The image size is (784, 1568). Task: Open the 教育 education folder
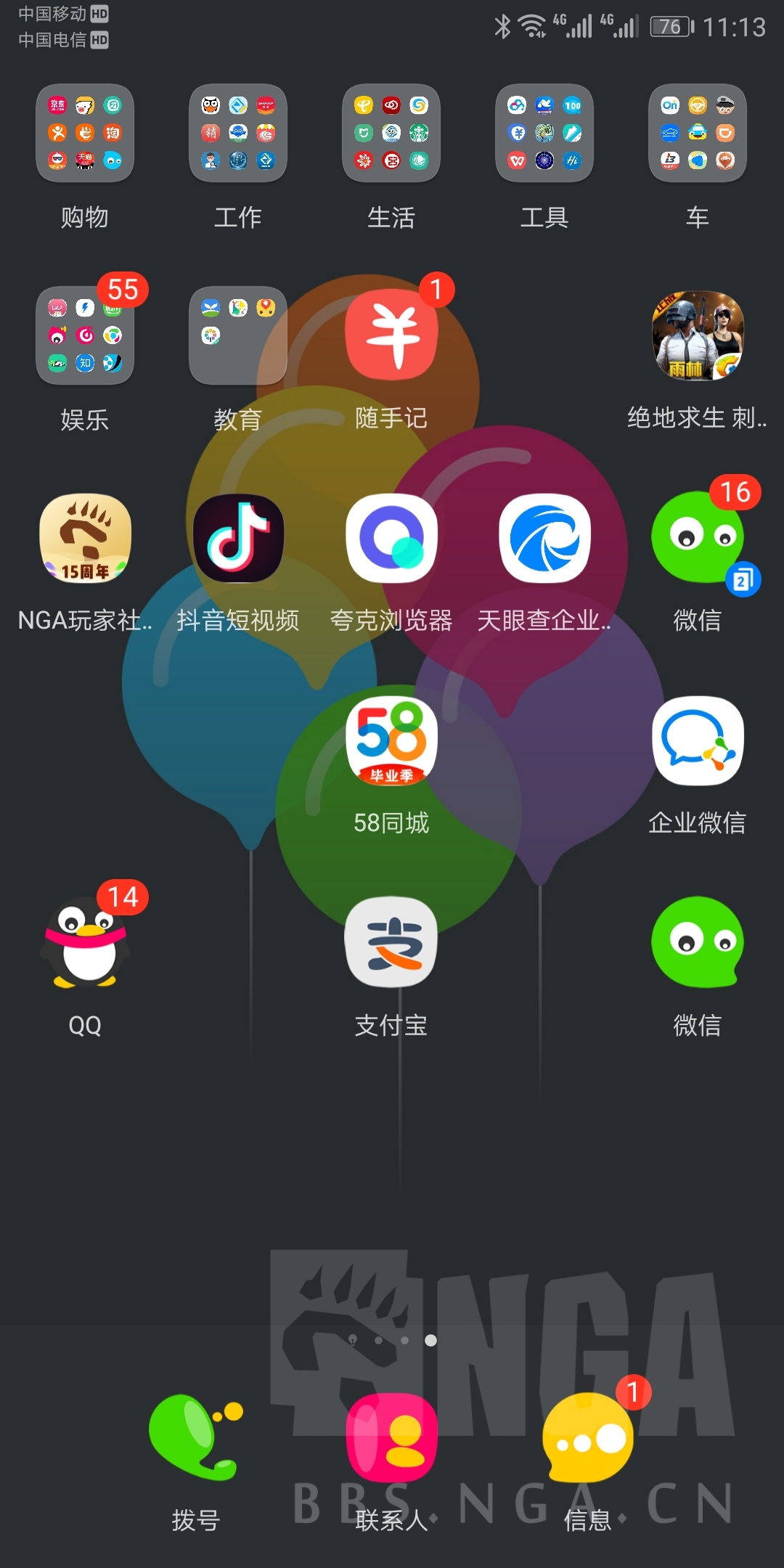(x=238, y=334)
